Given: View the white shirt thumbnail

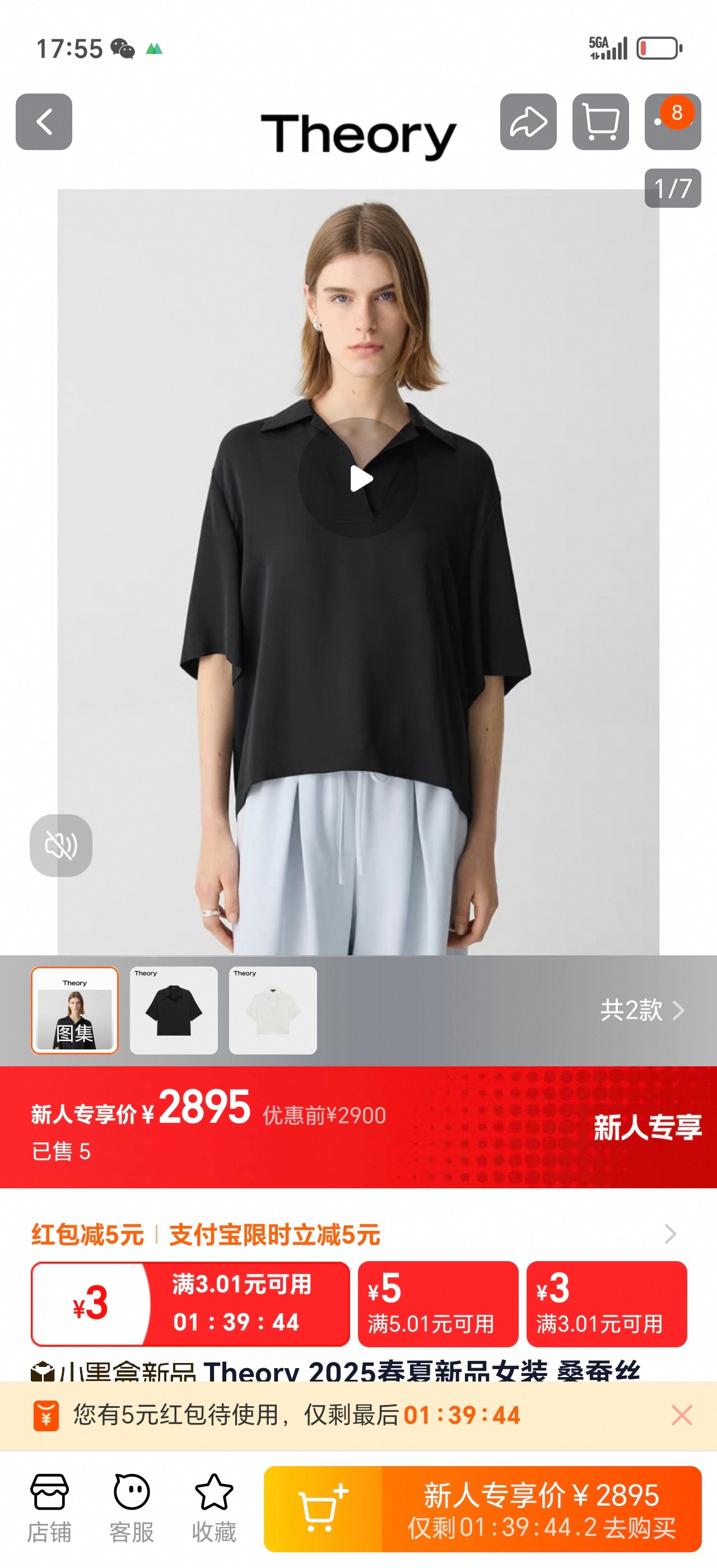Looking at the screenshot, I should pyautogui.click(x=273, y=1010).
